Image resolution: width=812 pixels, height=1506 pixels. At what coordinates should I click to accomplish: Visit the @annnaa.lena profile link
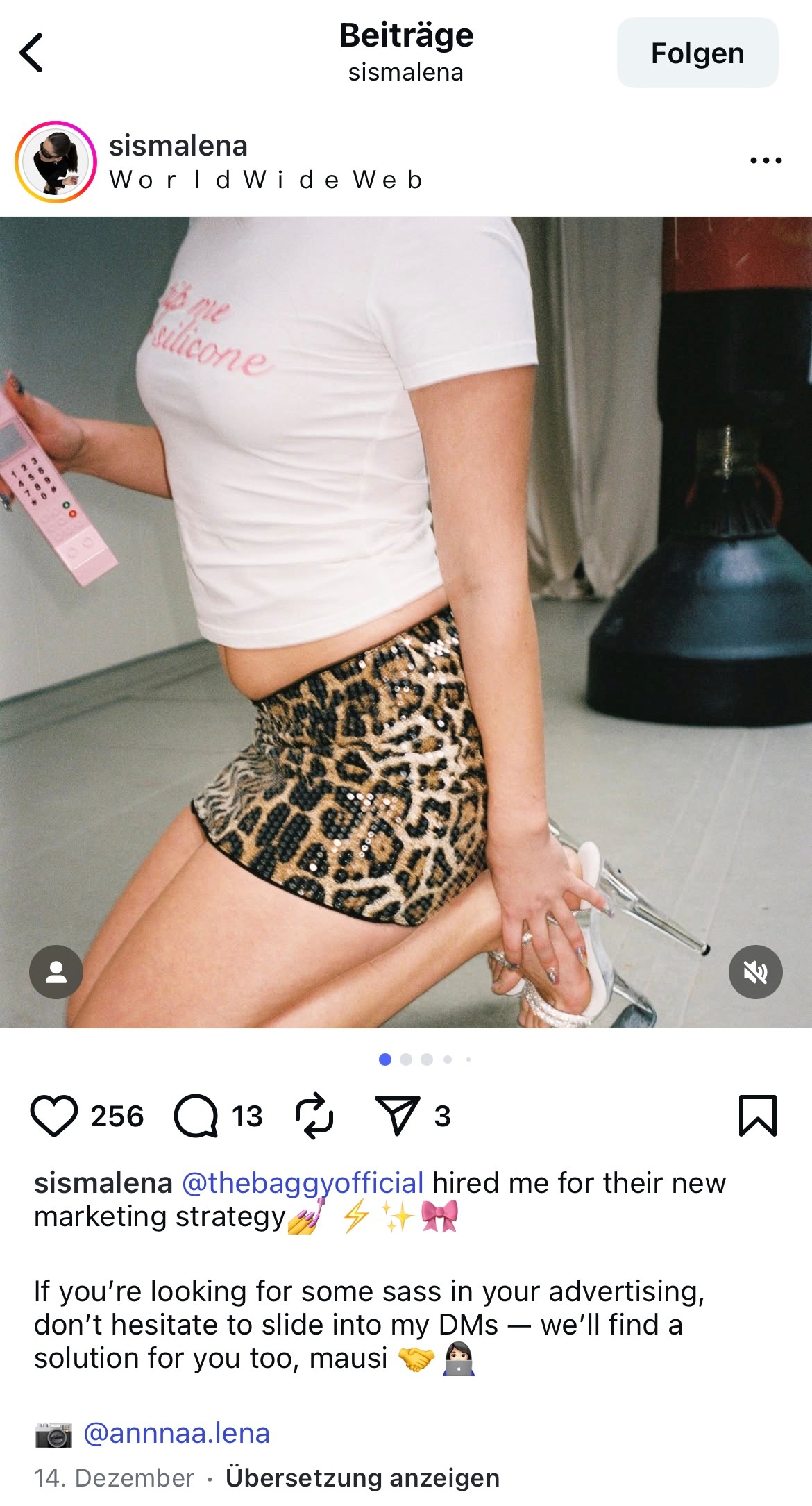pos(176,1432)
